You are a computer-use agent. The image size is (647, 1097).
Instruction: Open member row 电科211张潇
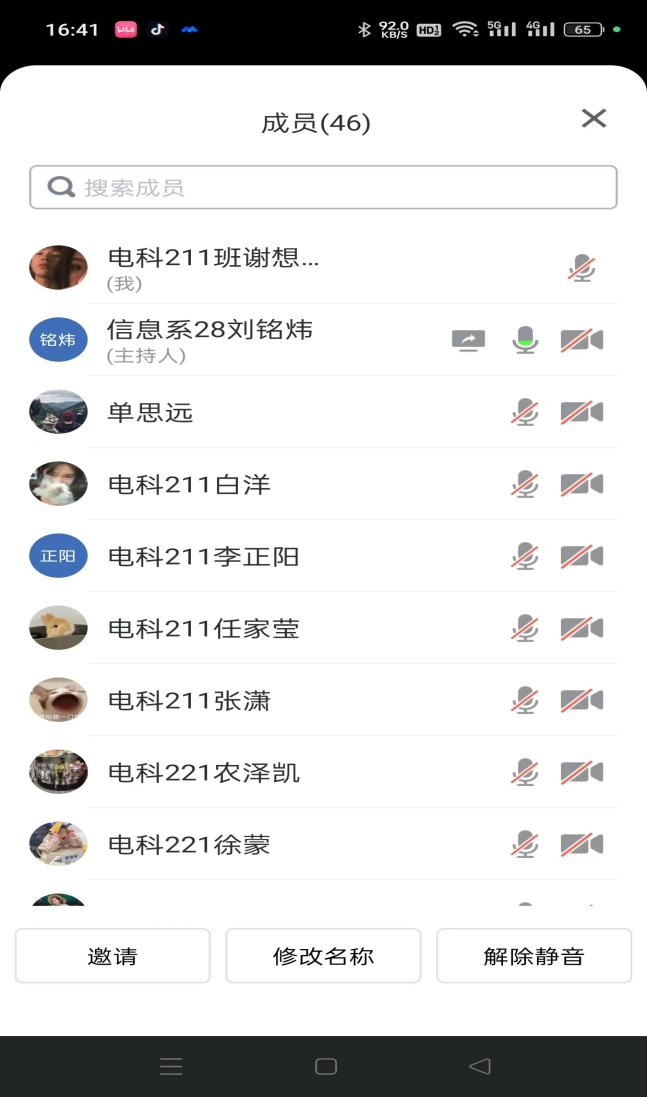point(189,700)
